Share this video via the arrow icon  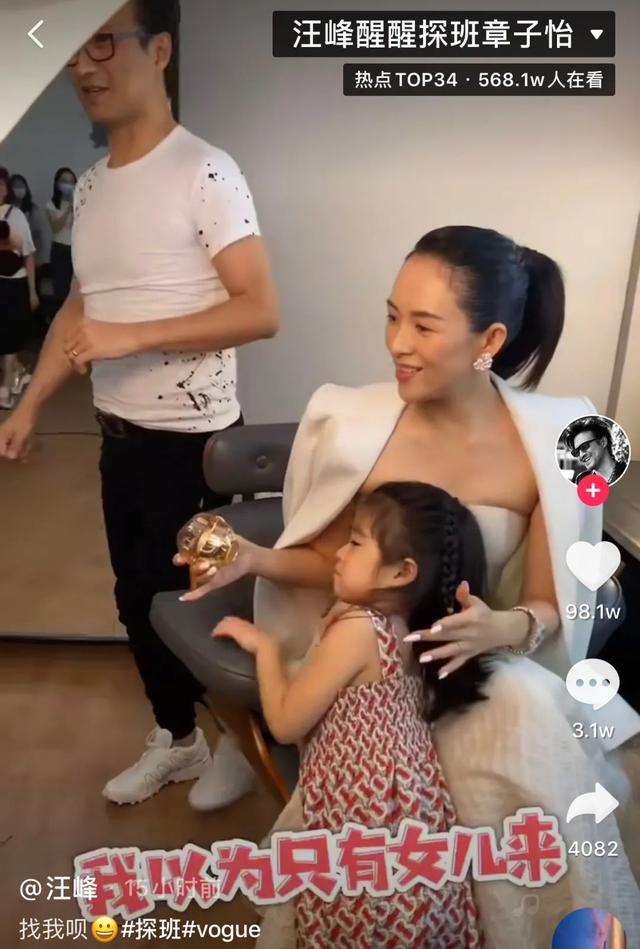point(592,804)
